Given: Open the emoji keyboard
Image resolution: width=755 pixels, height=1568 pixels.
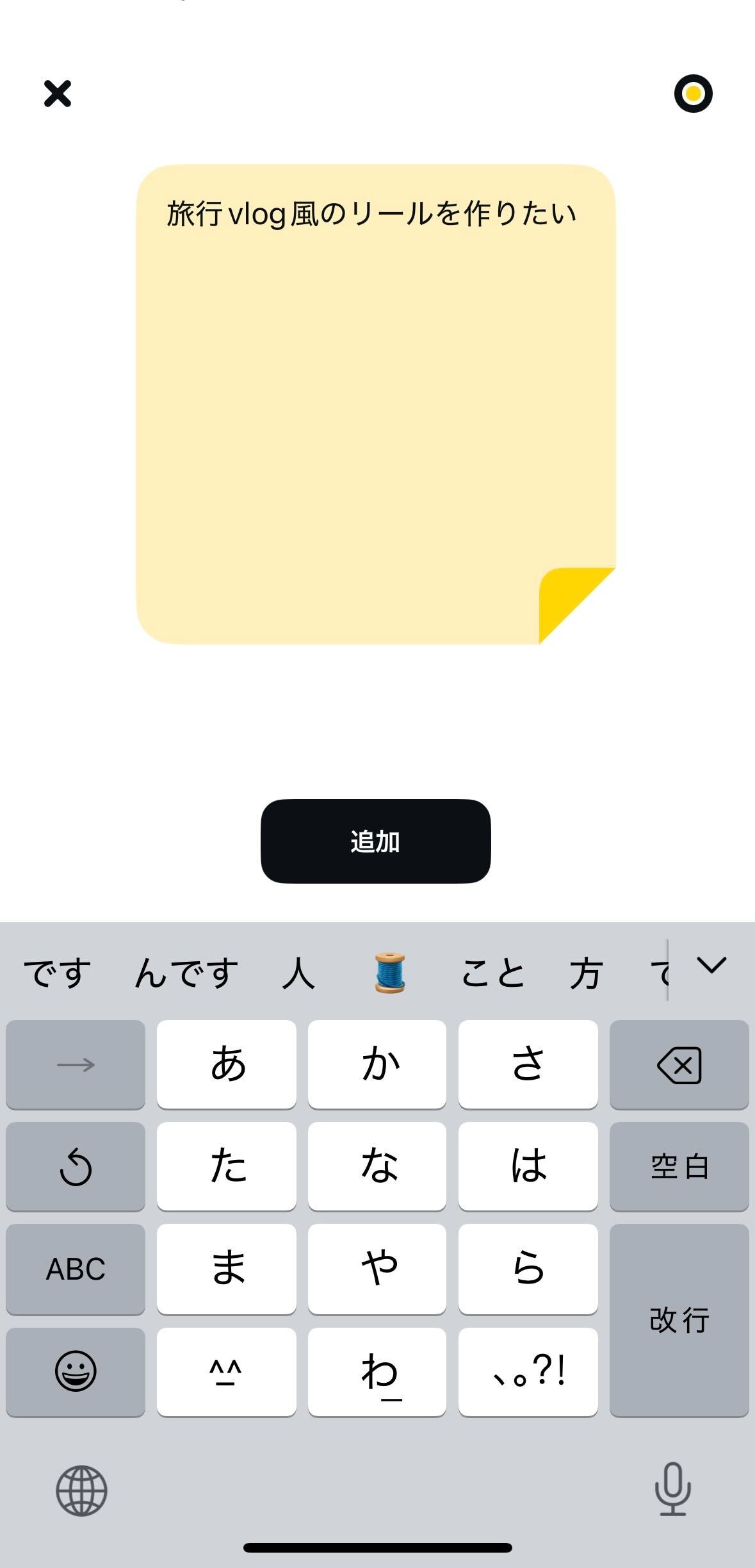Looking at the screenshot, I should [x=76, y=1371].
